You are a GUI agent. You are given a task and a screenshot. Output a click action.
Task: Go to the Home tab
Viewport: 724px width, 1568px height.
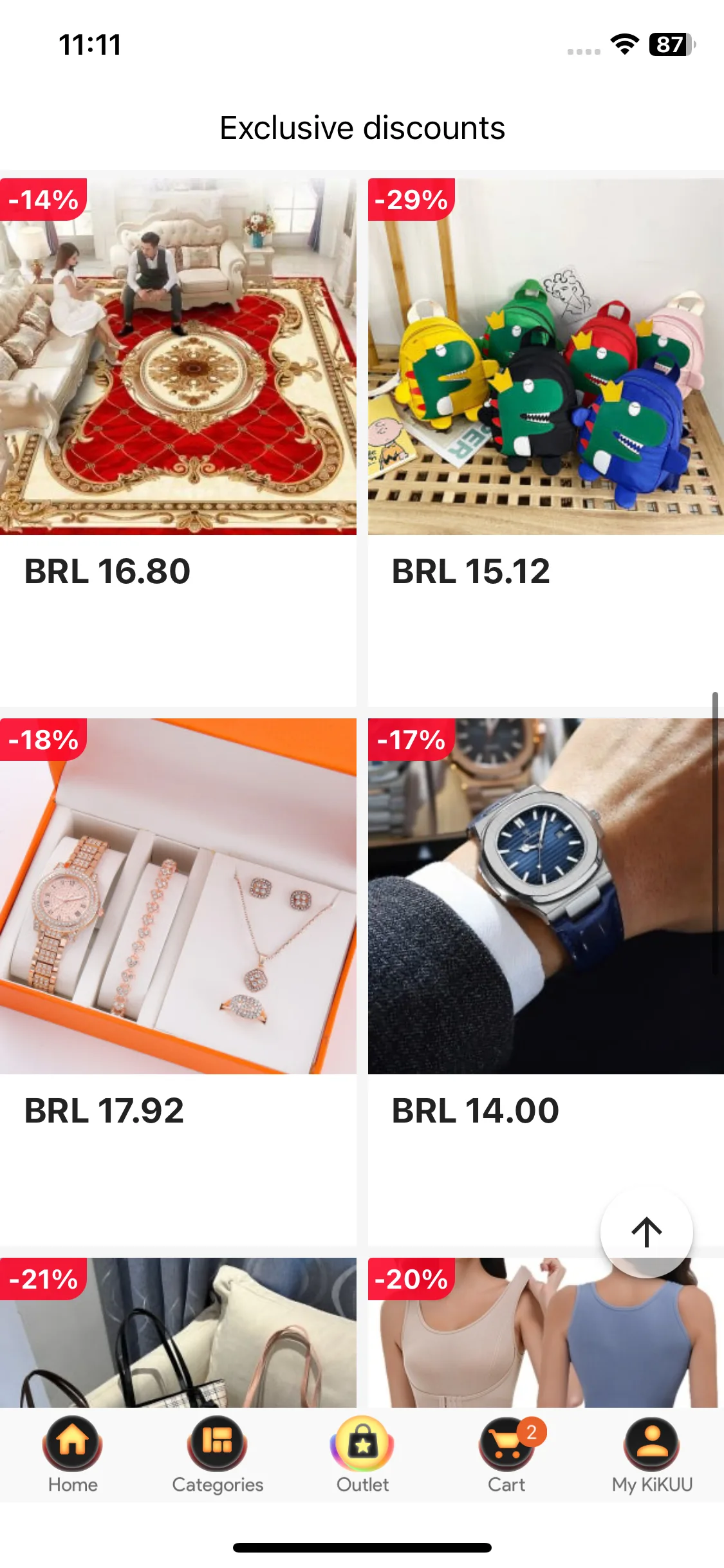[x=73, y=1455]
